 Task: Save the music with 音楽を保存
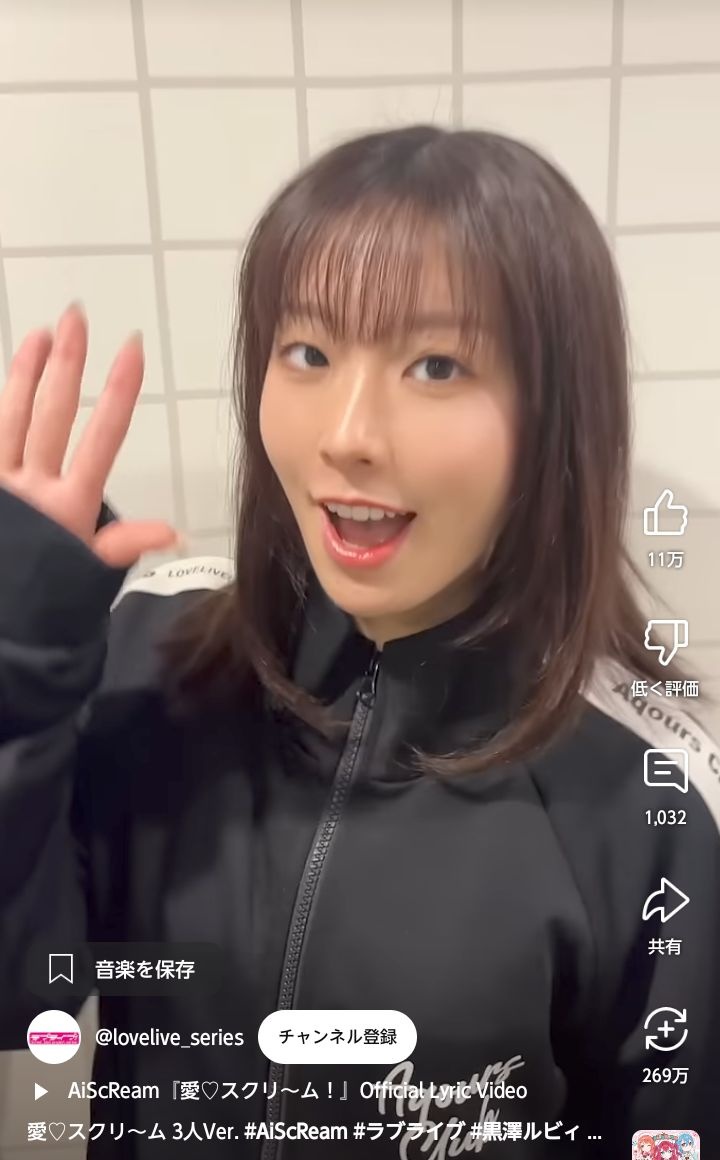click(x=123, y=969)
